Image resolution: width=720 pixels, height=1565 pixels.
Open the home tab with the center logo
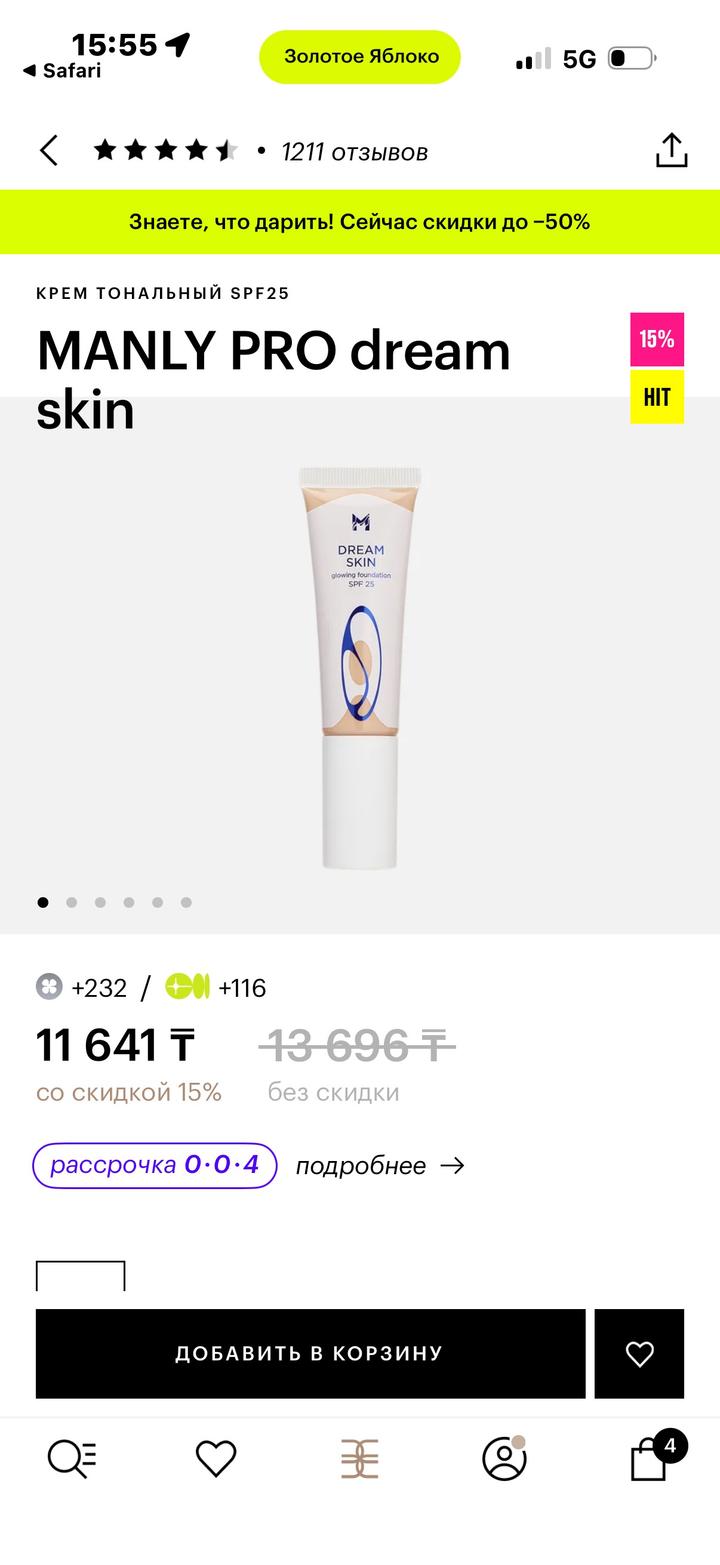360,1458
